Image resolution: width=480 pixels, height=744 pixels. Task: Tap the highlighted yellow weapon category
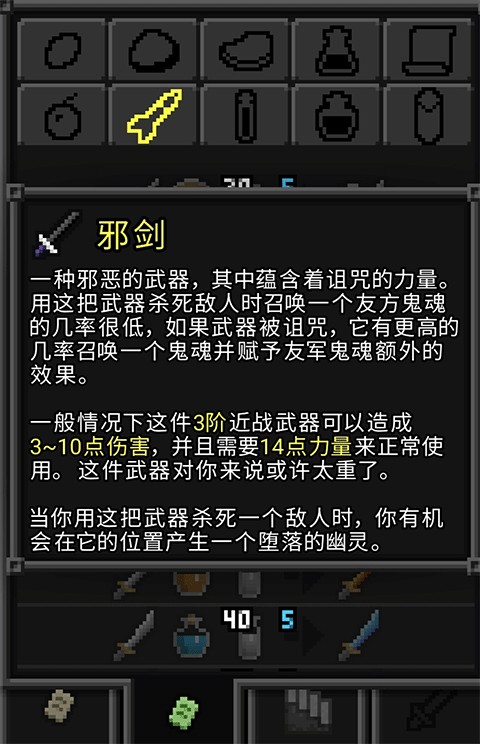[153, 116]
